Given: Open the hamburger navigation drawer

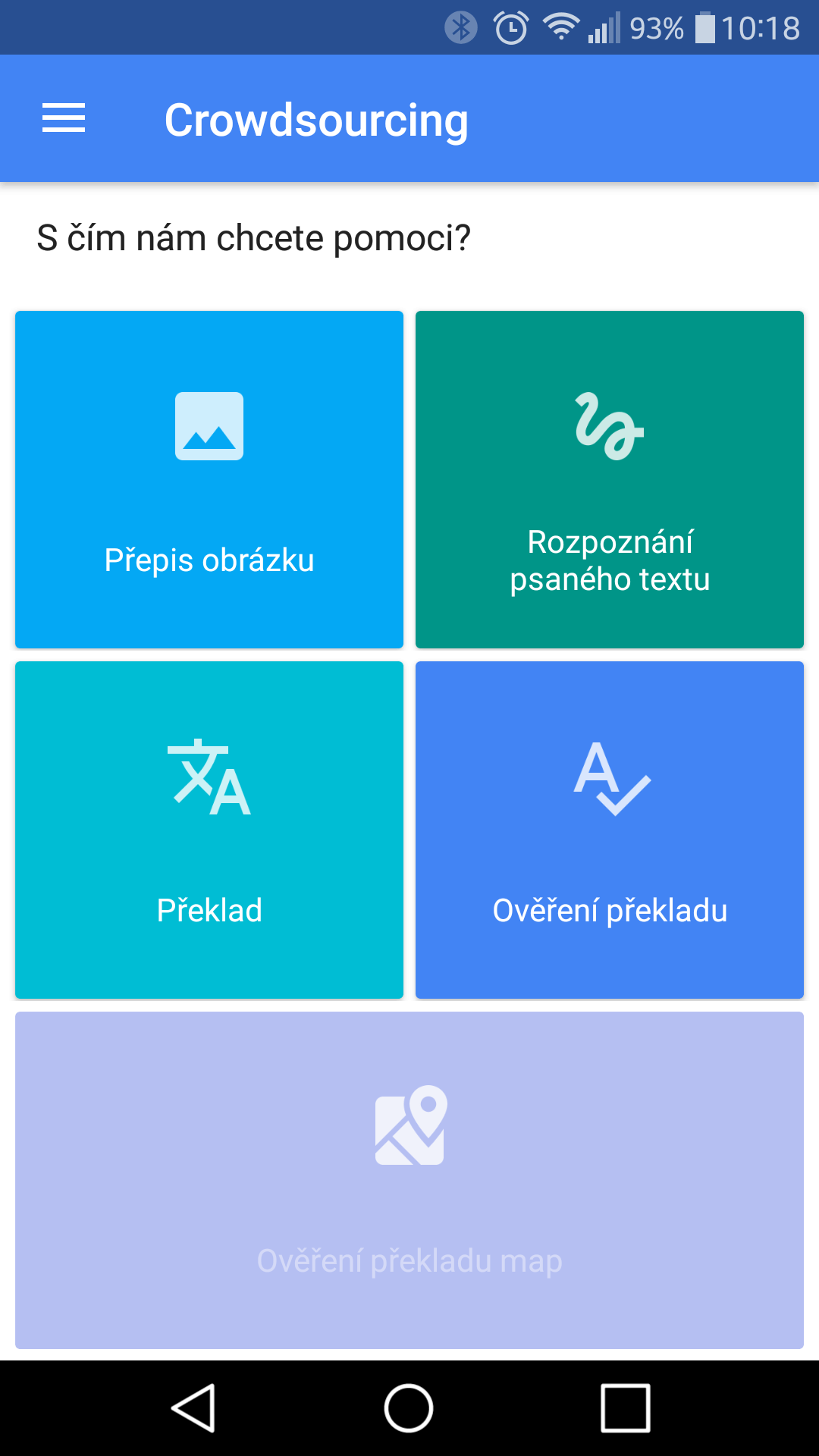Looking at the screenshot, I should (64, 118).
